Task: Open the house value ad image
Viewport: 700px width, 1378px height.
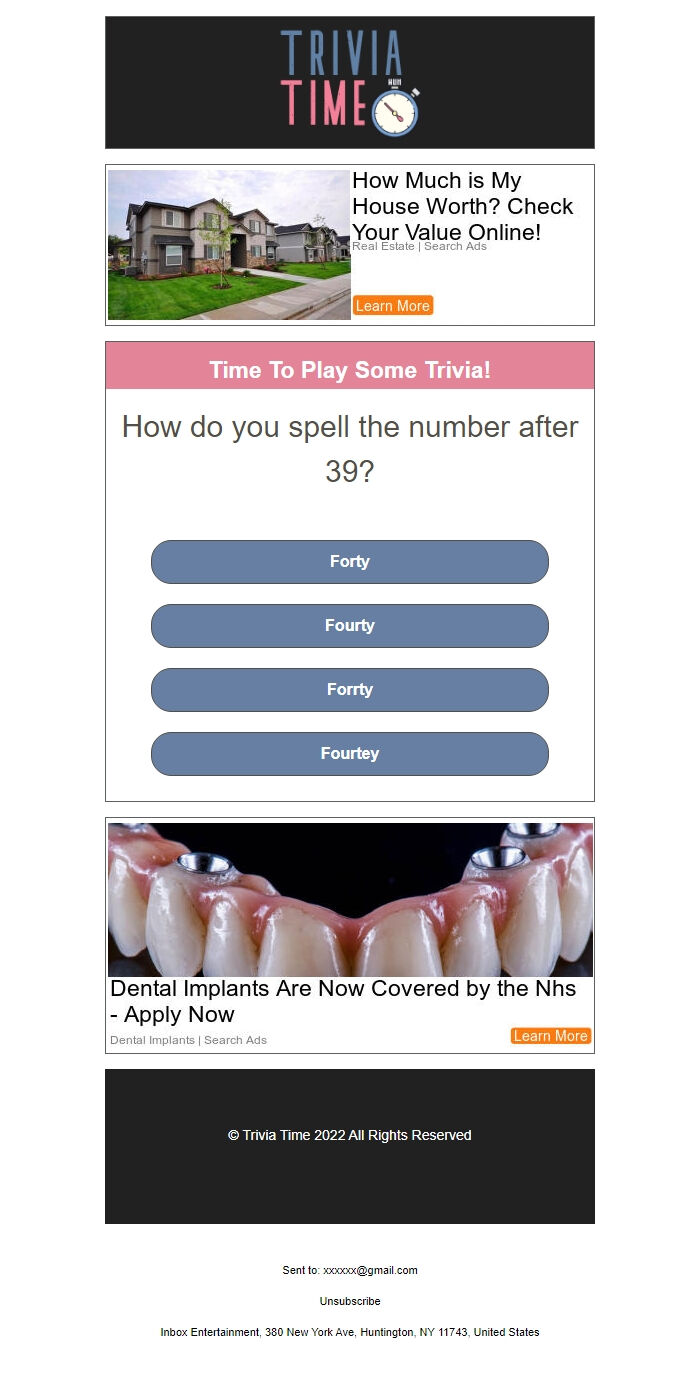Action: tap(229, 245)
